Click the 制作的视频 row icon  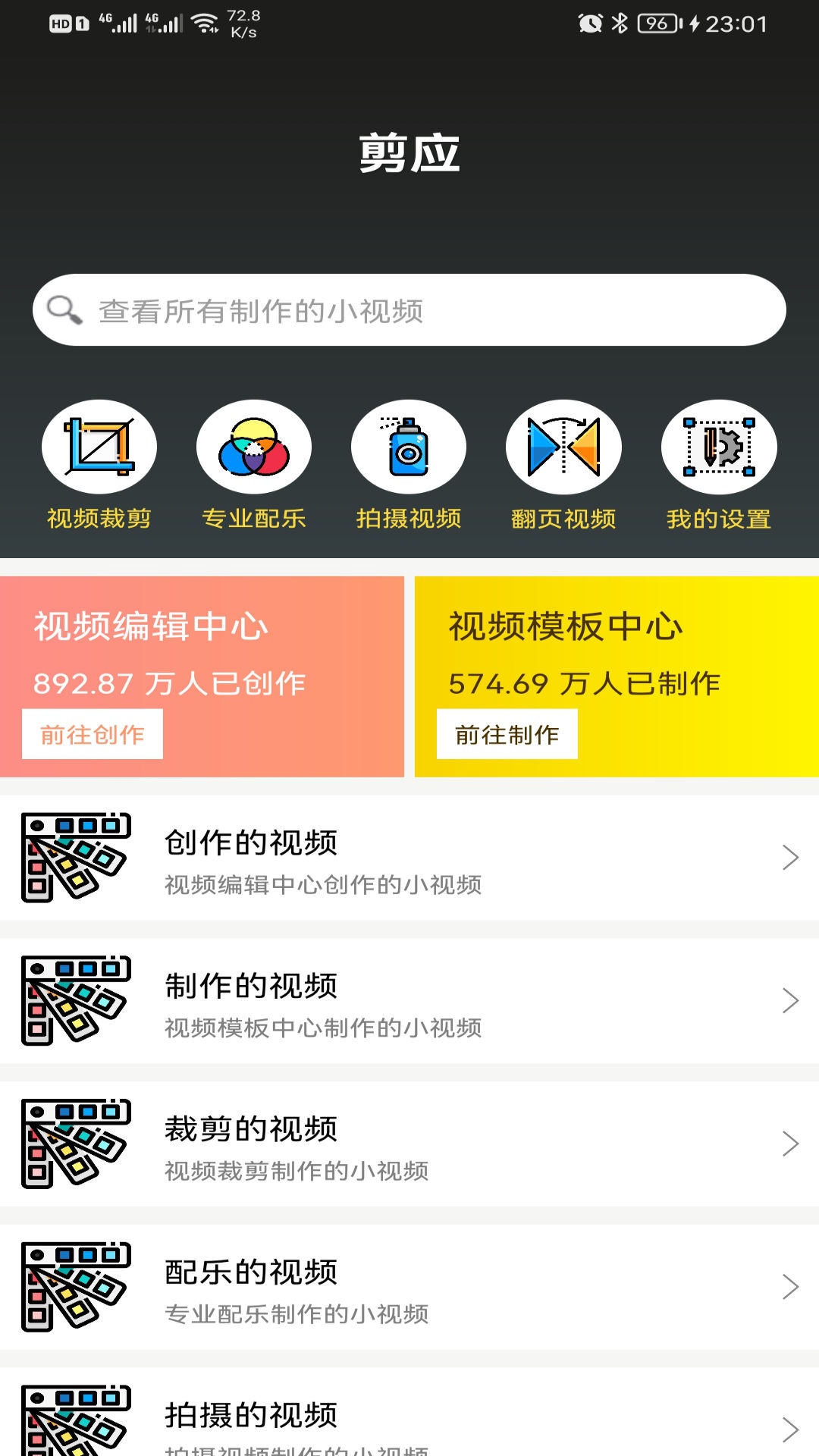point(76,997)
